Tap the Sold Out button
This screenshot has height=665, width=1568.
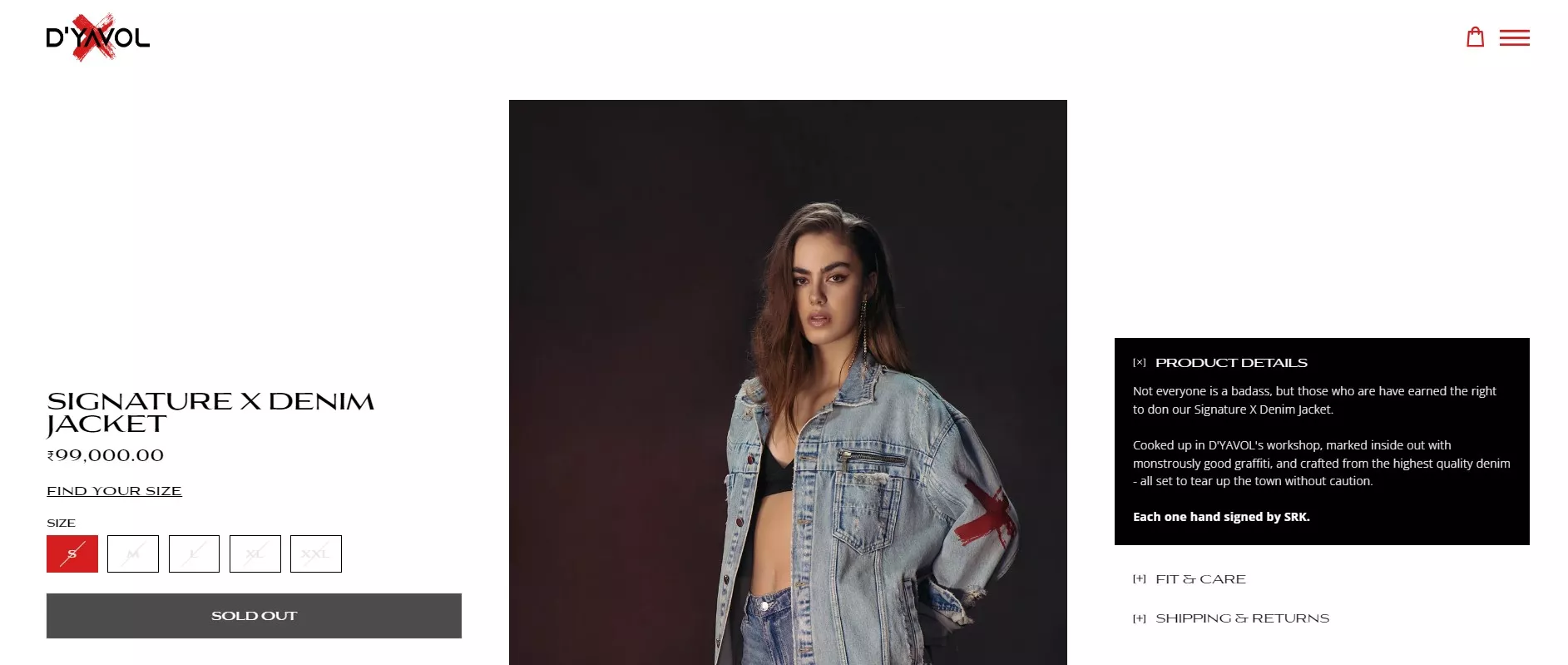tap(254, 616)
